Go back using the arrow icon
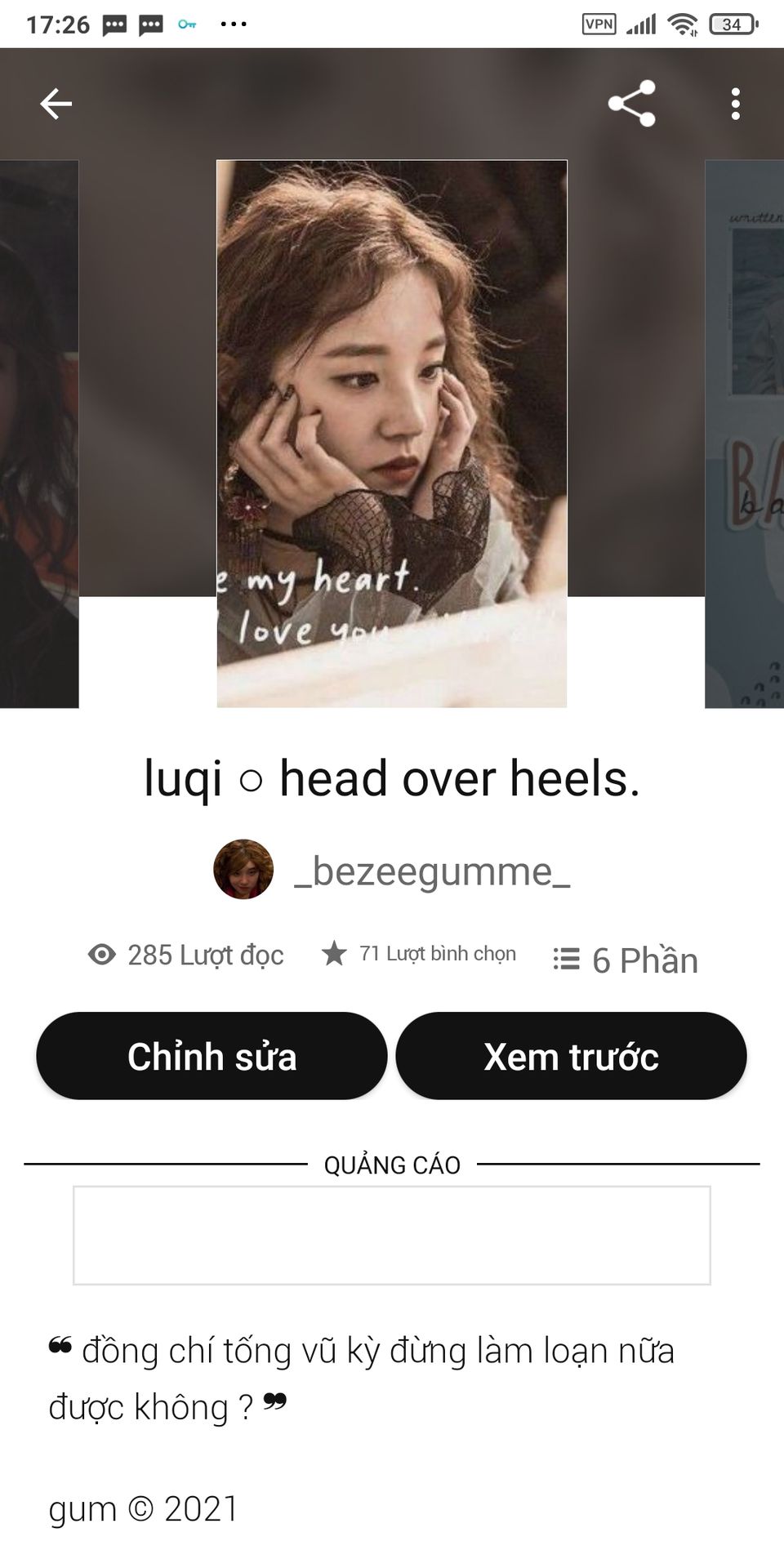 click(56, 104)
